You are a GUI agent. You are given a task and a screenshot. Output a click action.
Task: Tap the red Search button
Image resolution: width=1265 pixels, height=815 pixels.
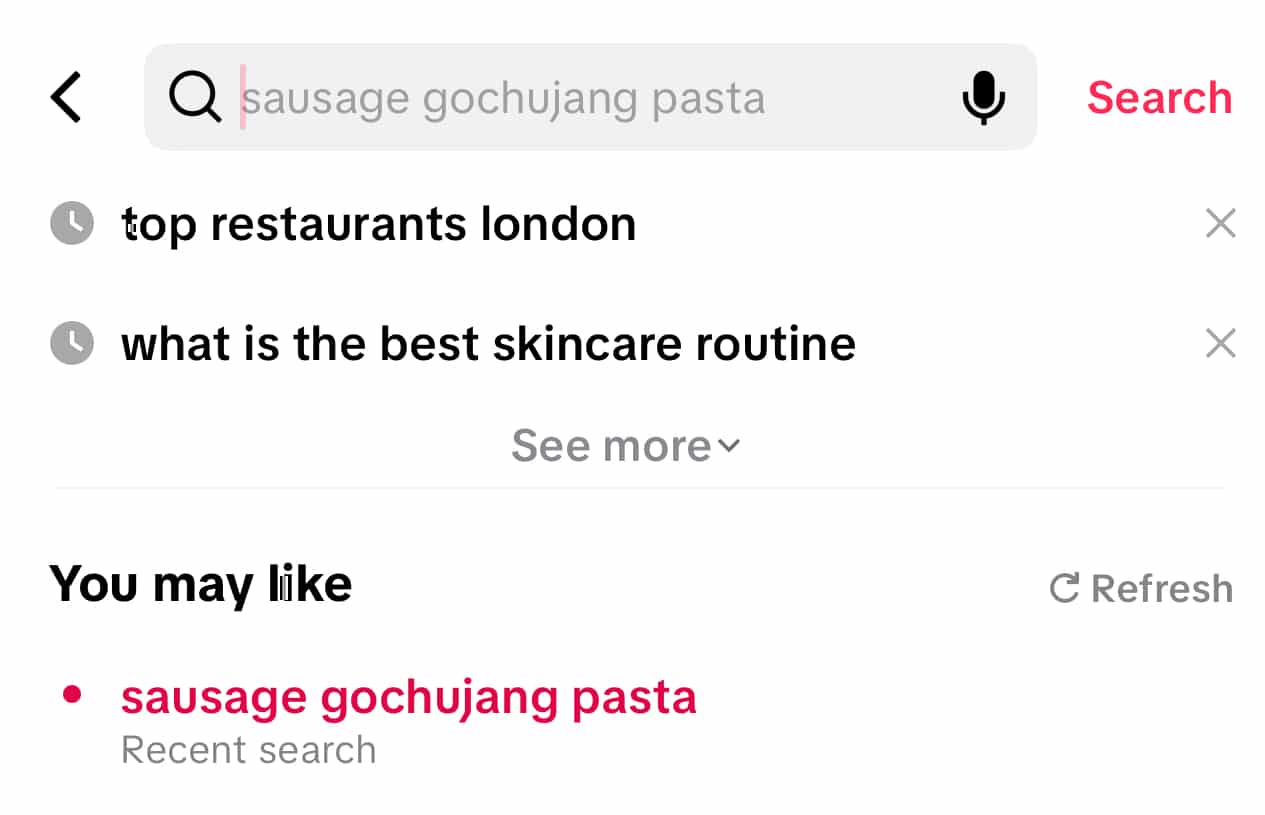click(x=1159, y=98)
